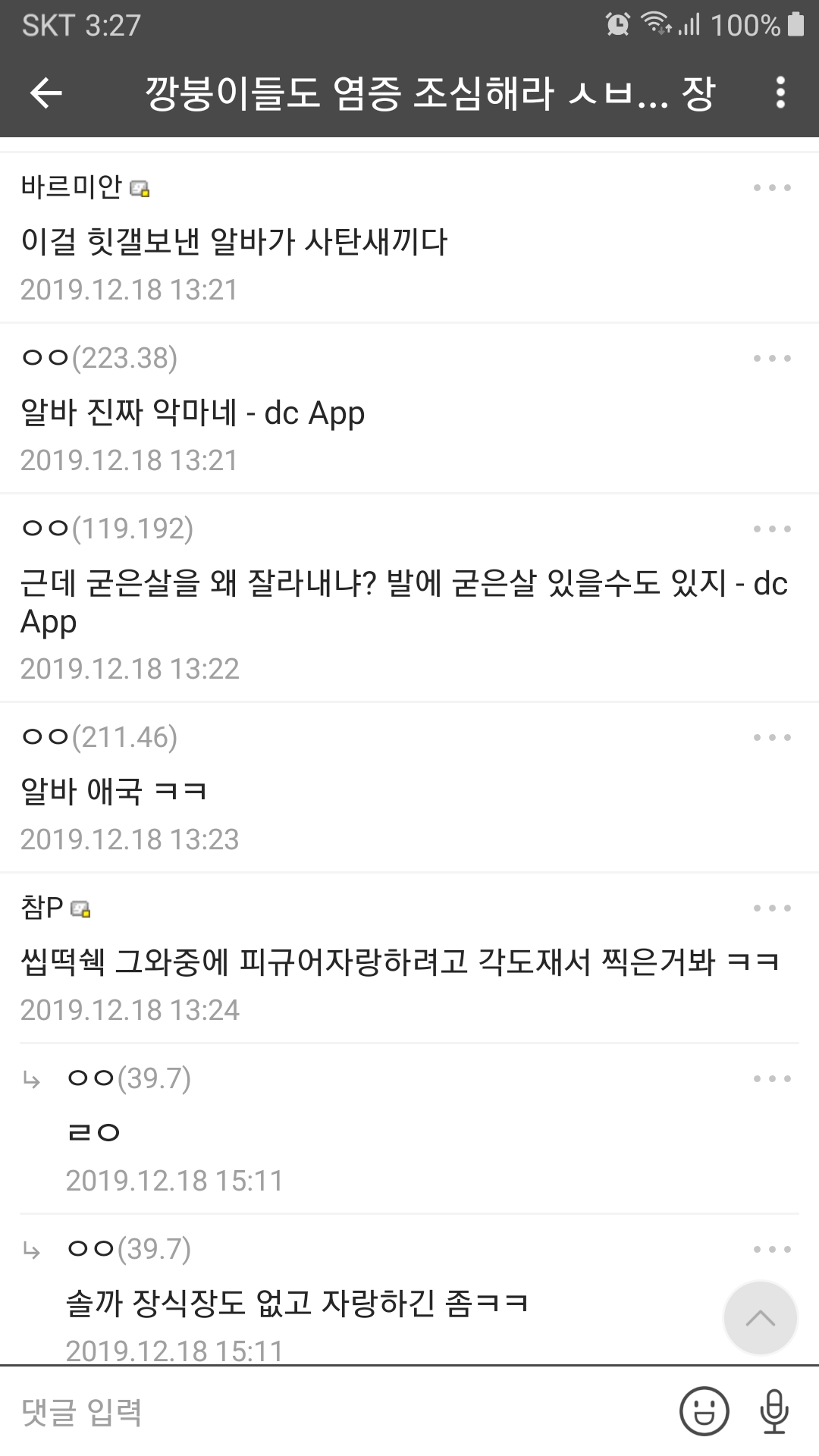
Task: Open options for the ㄹㅇ reply
Action: point(772,1078)
